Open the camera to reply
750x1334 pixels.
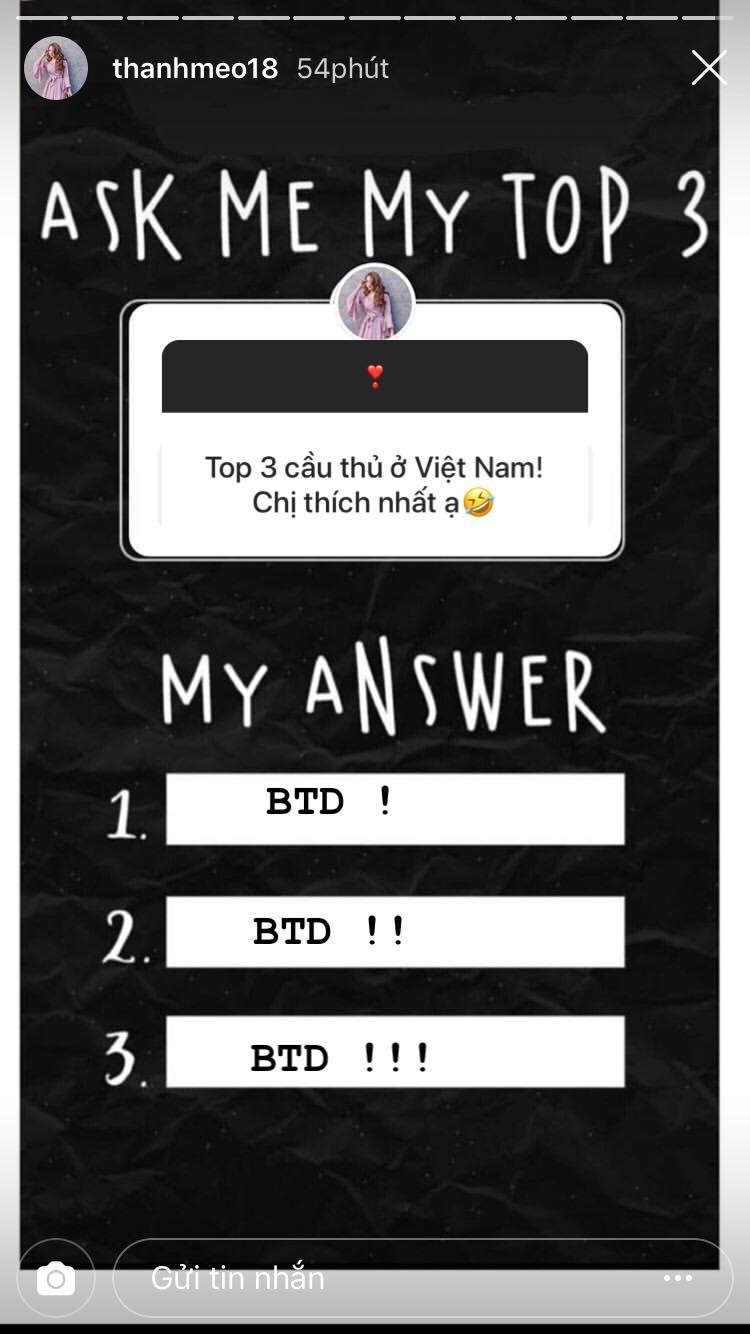[56, 1278]
